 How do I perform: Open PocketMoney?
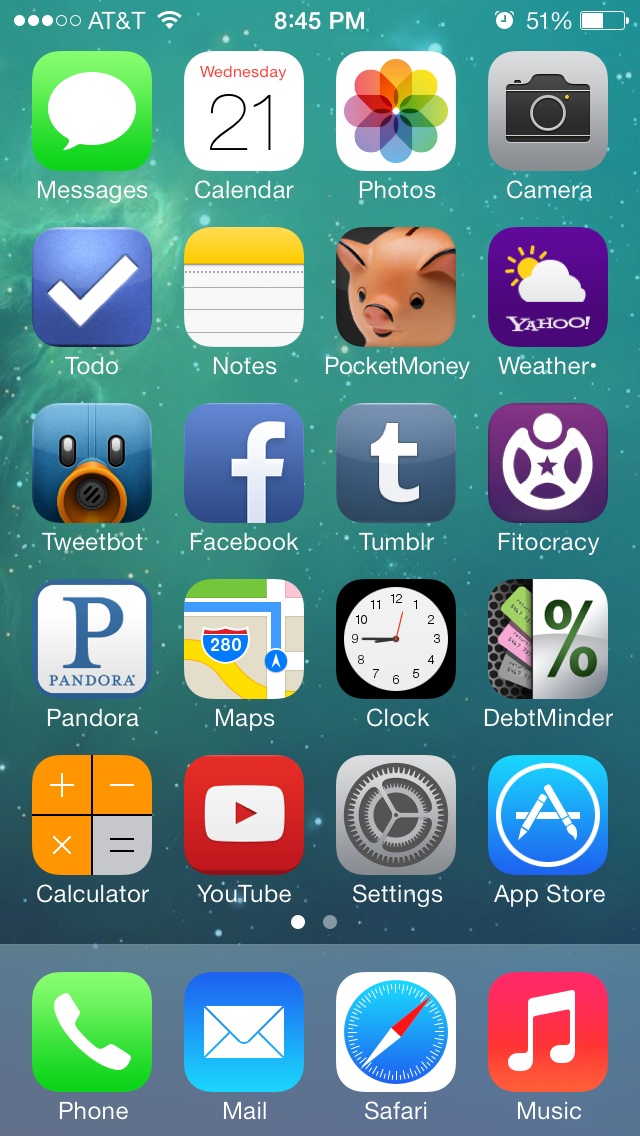pos(396,287)
